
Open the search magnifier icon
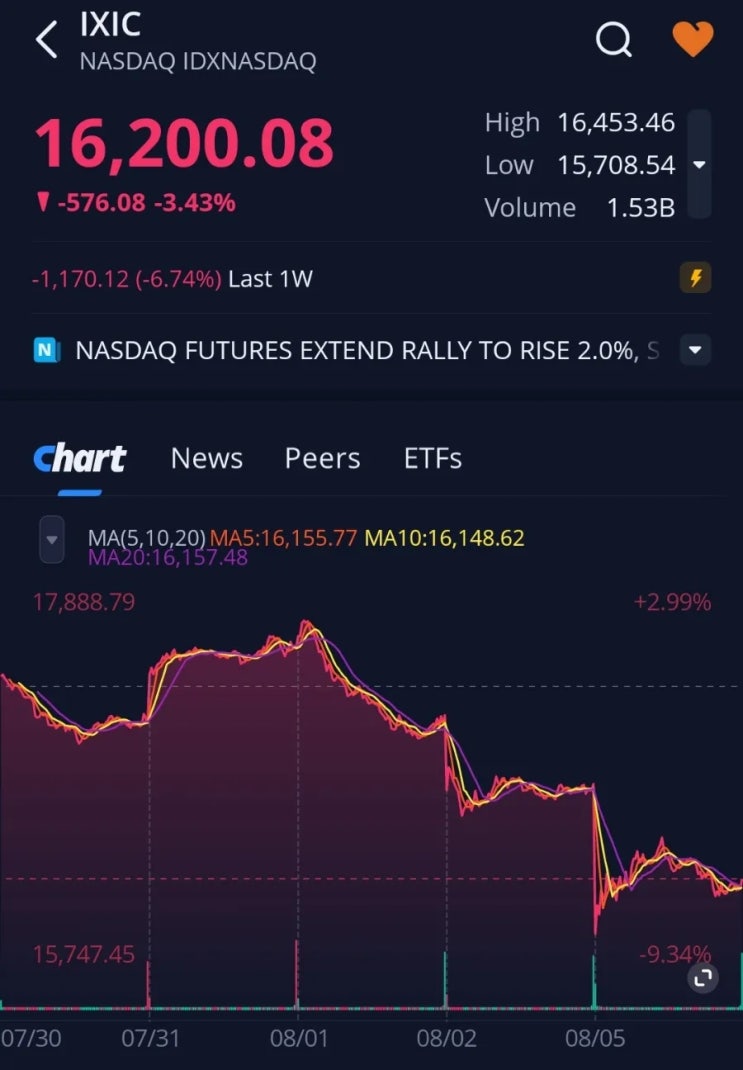click(x=613, y=39)
